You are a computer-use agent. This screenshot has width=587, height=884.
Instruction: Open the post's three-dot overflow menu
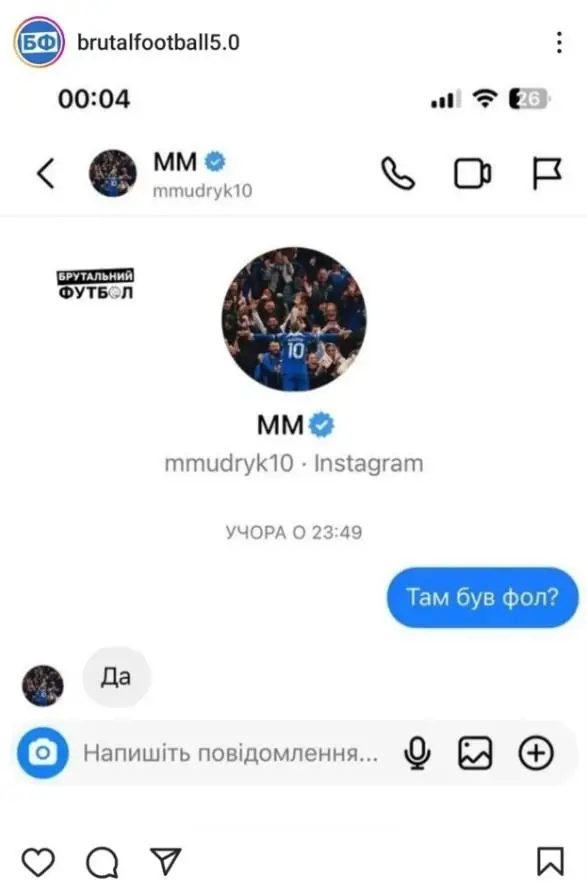[x=559, y=42]
